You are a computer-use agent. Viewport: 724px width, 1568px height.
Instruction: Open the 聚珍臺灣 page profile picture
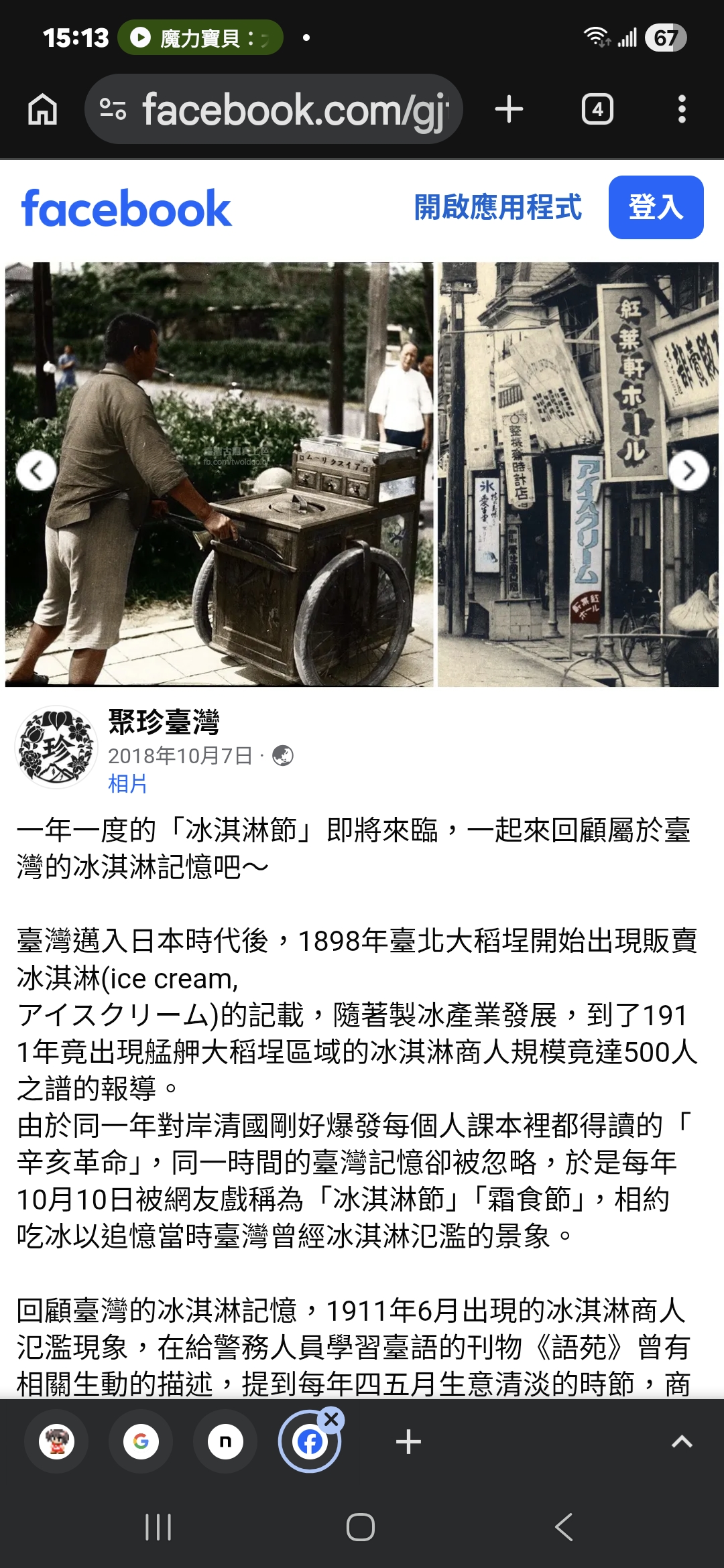tap(56, 746)
